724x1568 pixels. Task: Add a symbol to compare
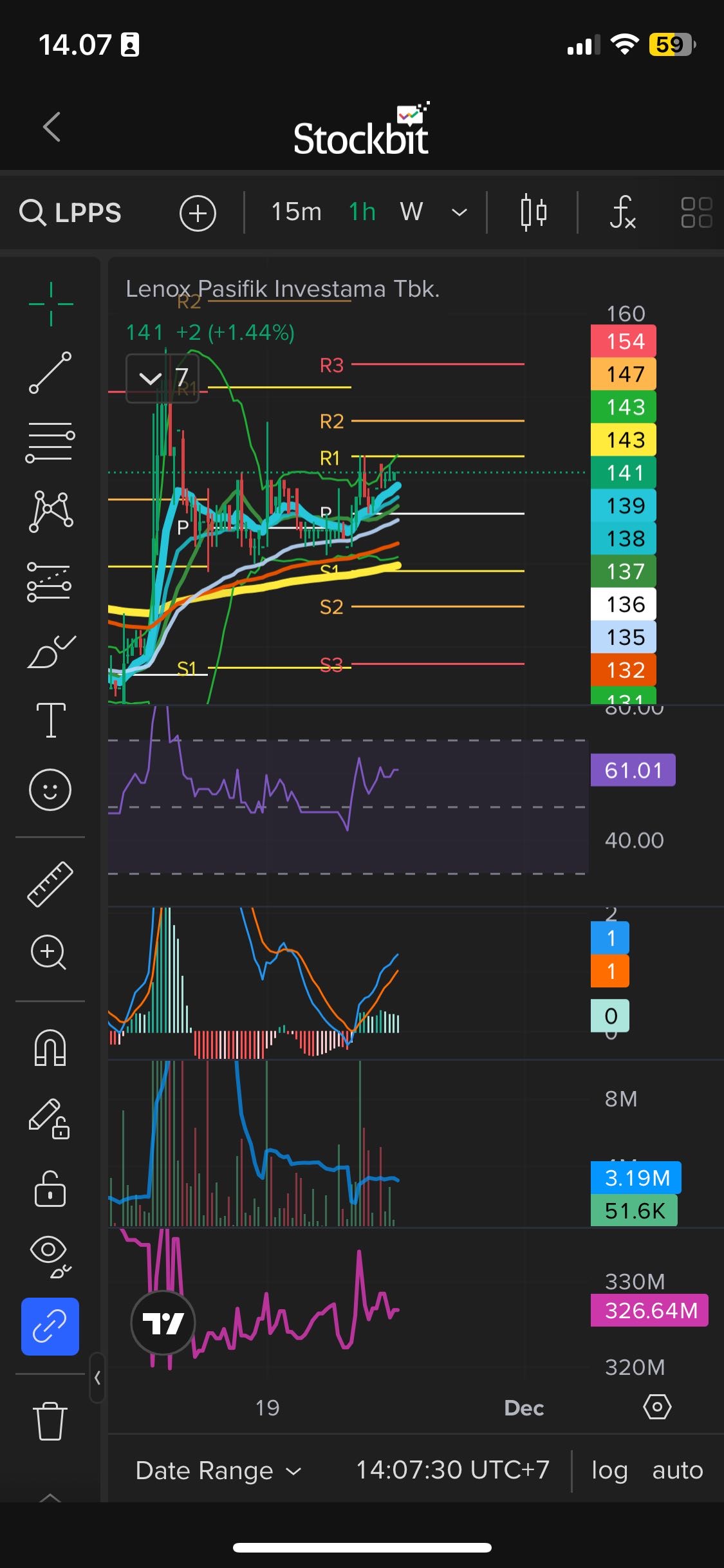[x=198, y=213]
